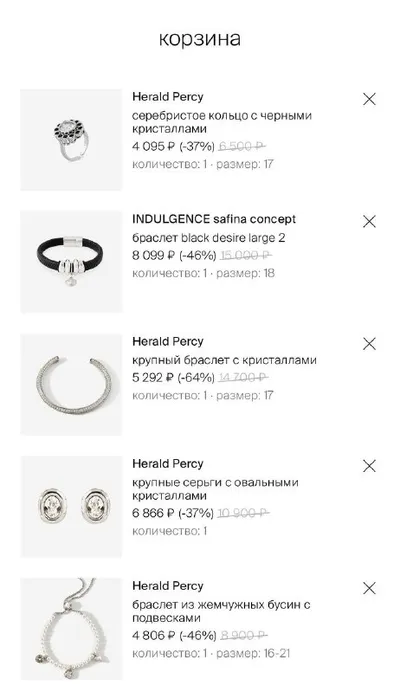The width and height of the screenshot is (400, 693).
Task: Open the silver ring product image
Action: tap(71, 140)
